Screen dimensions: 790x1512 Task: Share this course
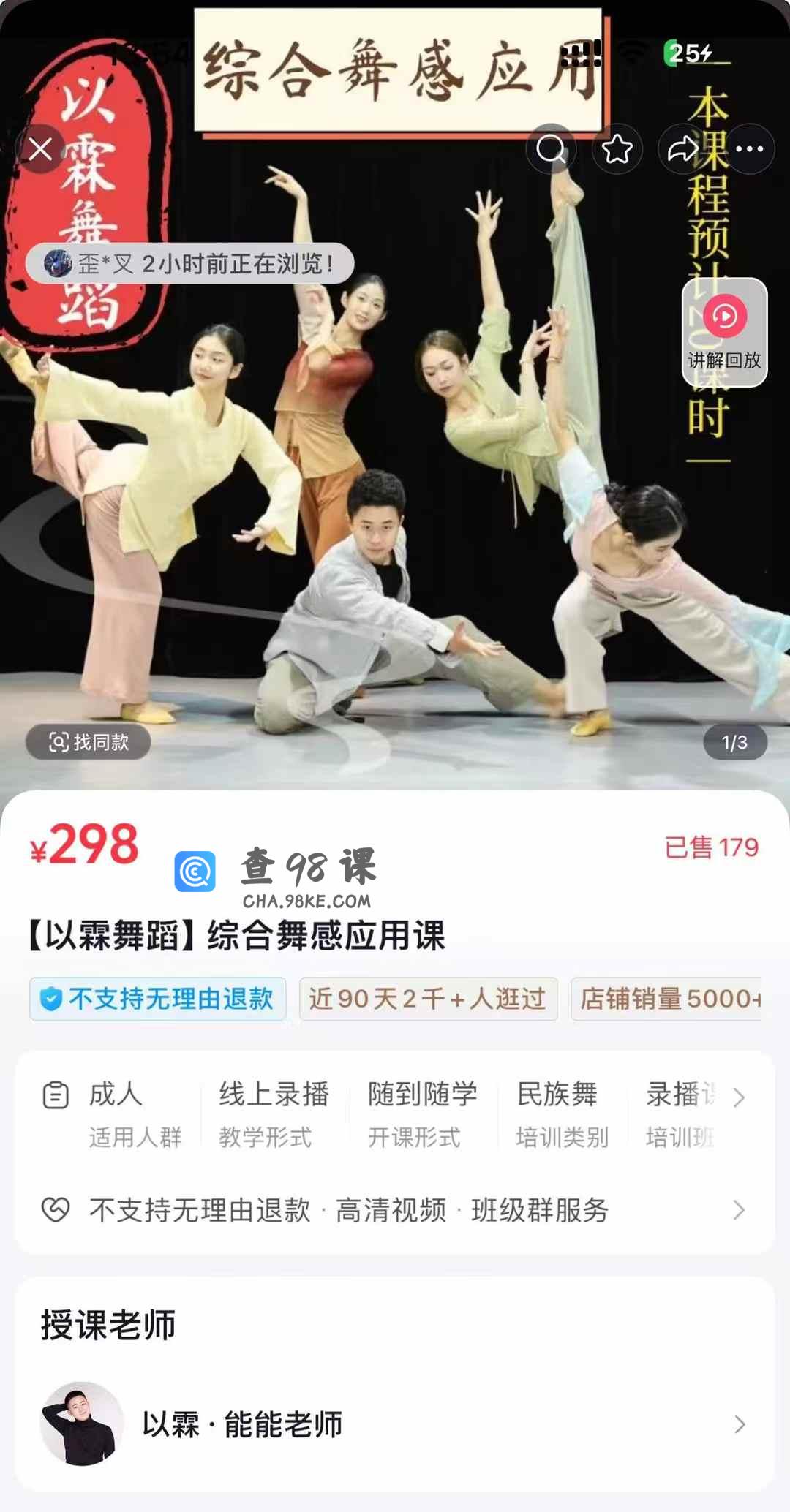[682, 149]
